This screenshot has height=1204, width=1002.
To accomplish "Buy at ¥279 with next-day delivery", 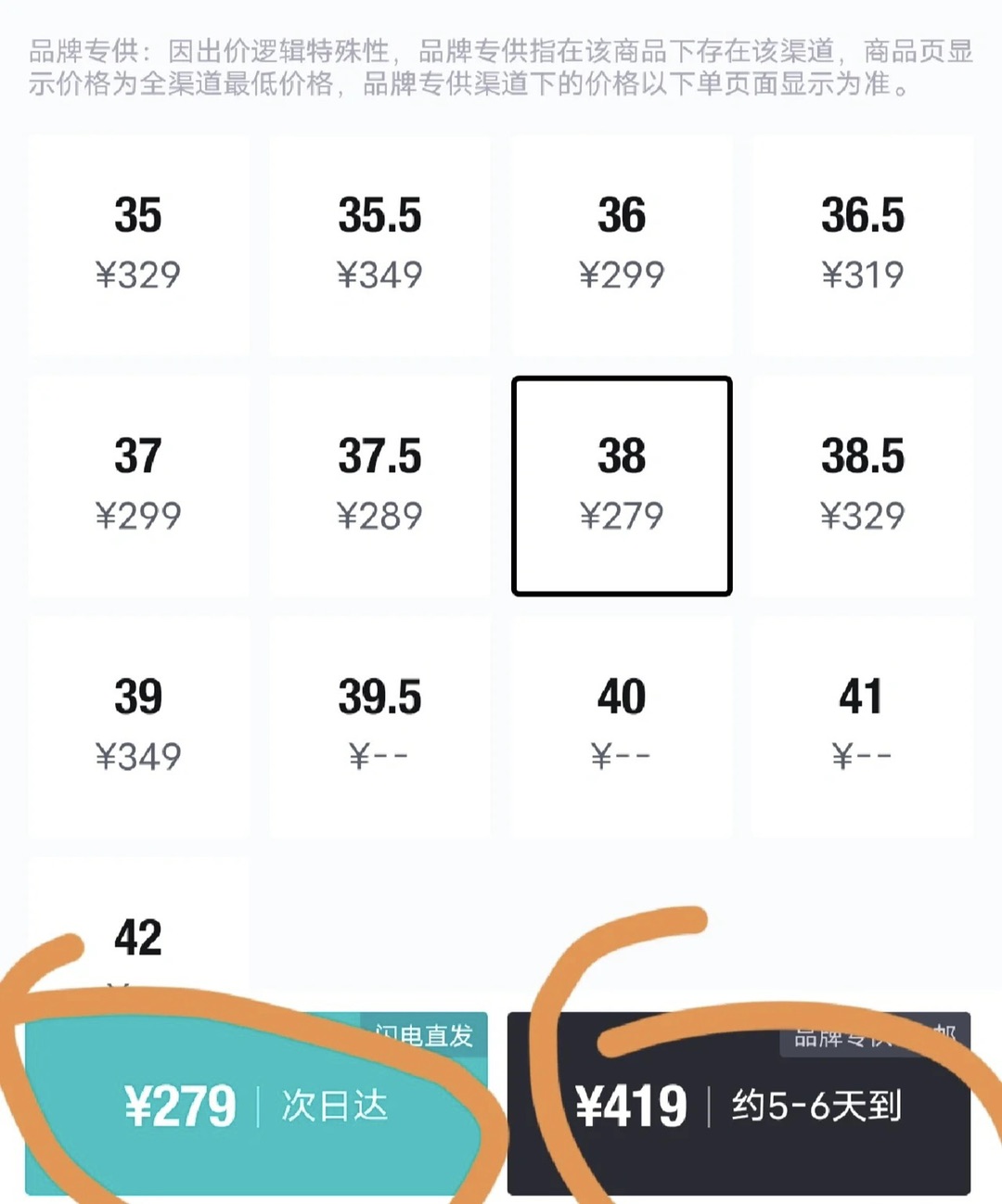I will pyautogui.click(x=256, y=1106).
